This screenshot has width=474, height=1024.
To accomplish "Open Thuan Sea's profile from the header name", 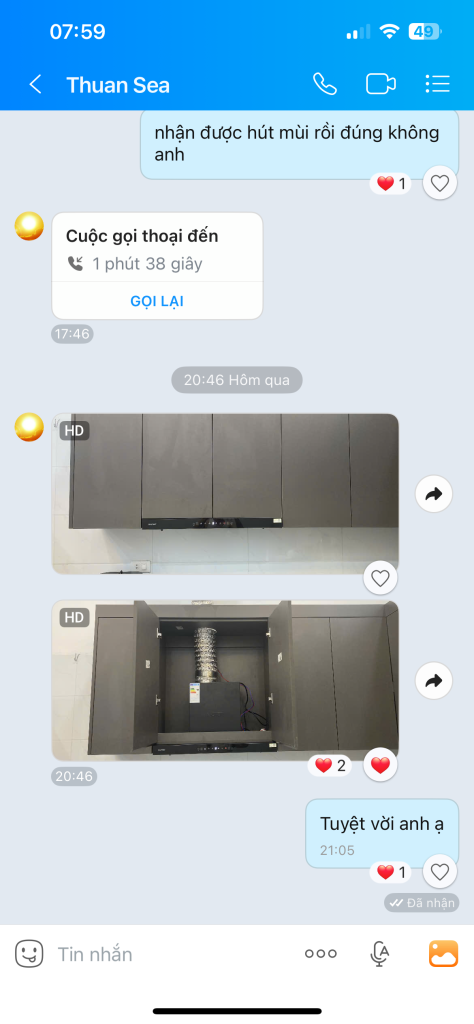I will click(x=118, y=85).
